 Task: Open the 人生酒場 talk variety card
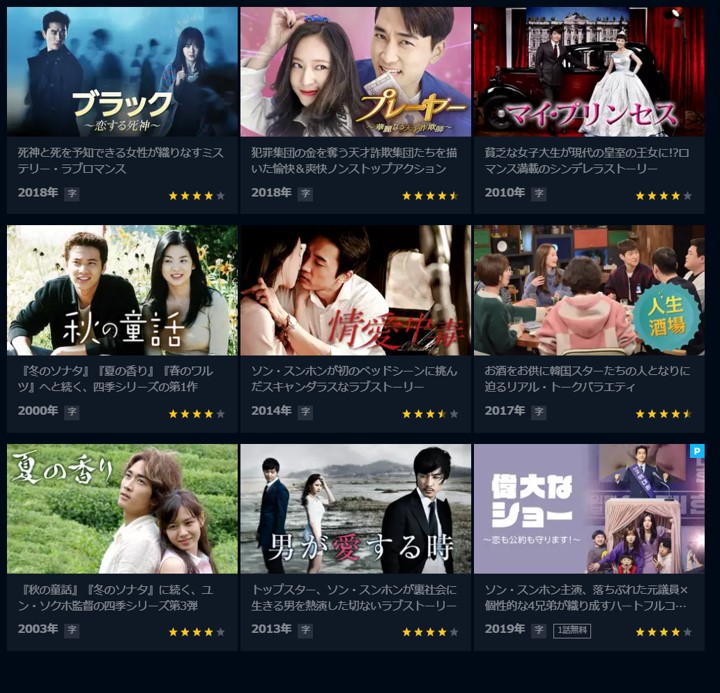[588, 290]
